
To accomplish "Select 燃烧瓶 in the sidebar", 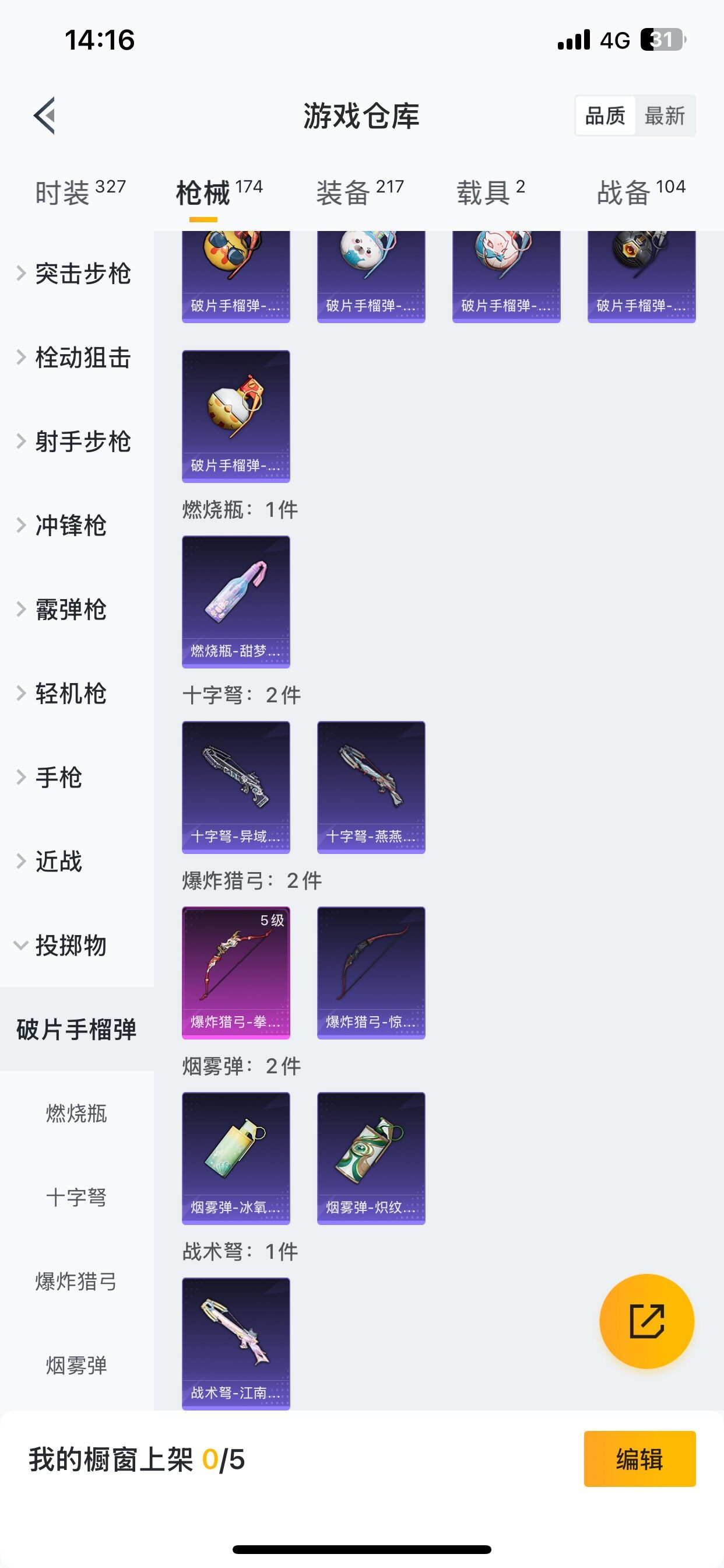I will click(x=77, y=1114).
